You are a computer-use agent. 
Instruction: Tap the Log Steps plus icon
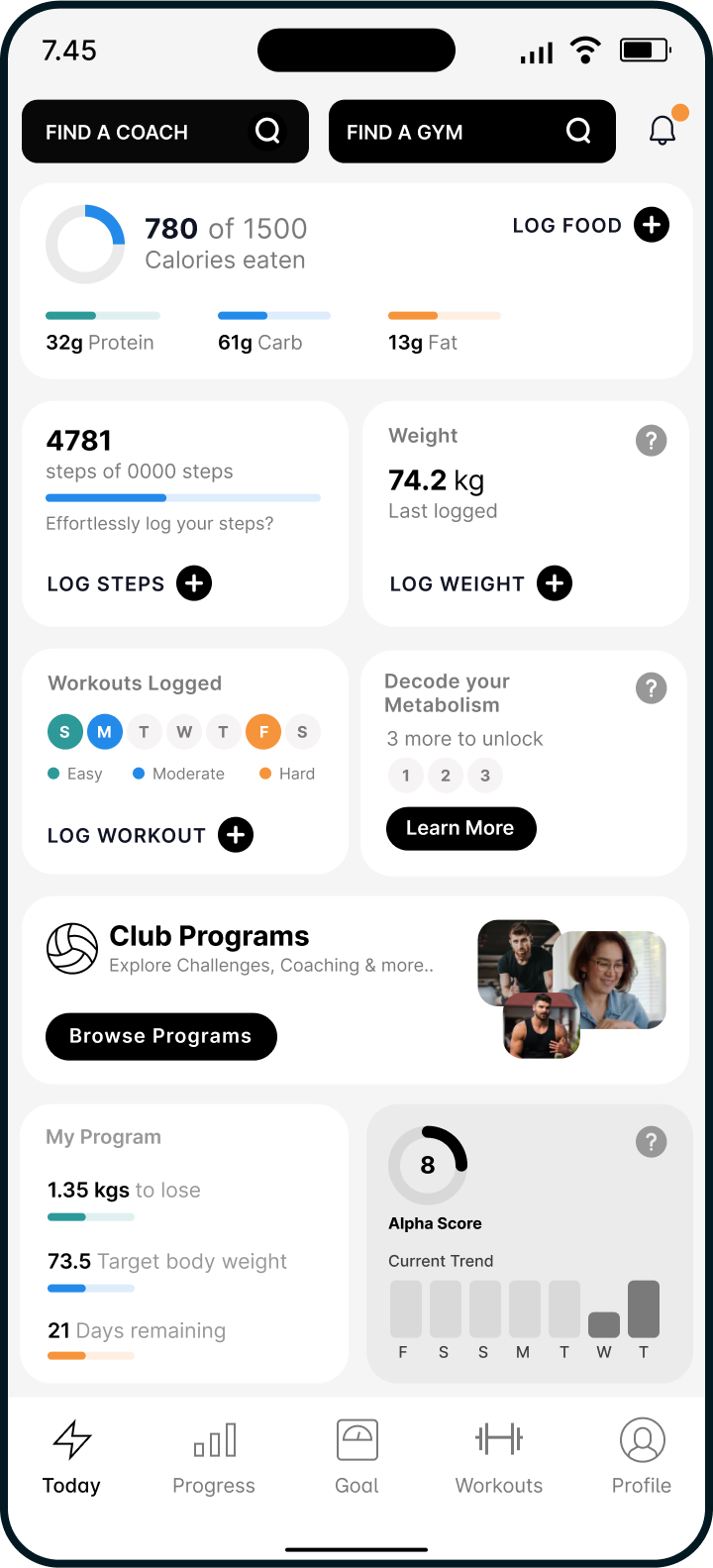pos(194,583)
